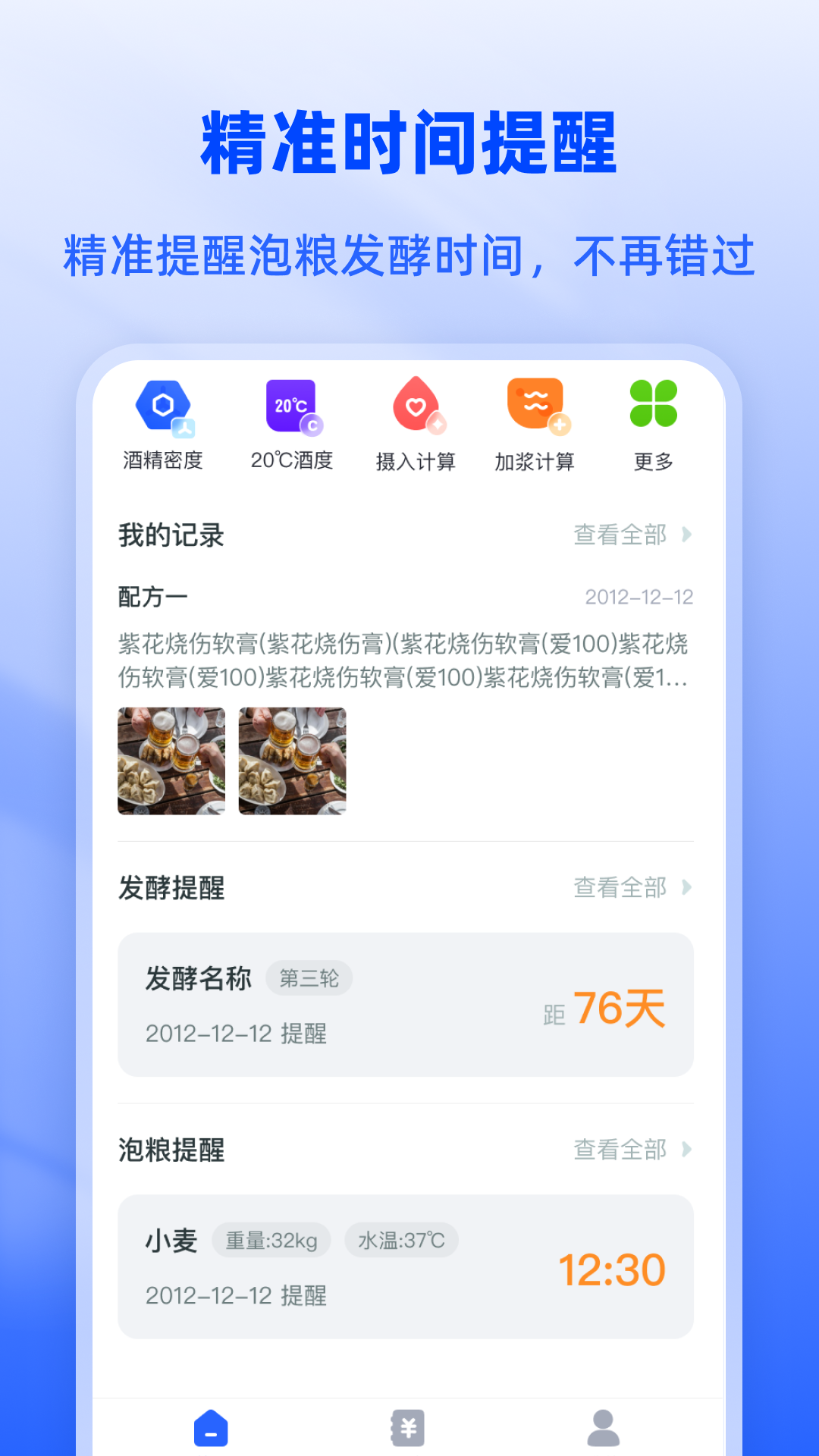
Task: Expand 查看全部 next to 我的记录
Action: coord(619,535)
